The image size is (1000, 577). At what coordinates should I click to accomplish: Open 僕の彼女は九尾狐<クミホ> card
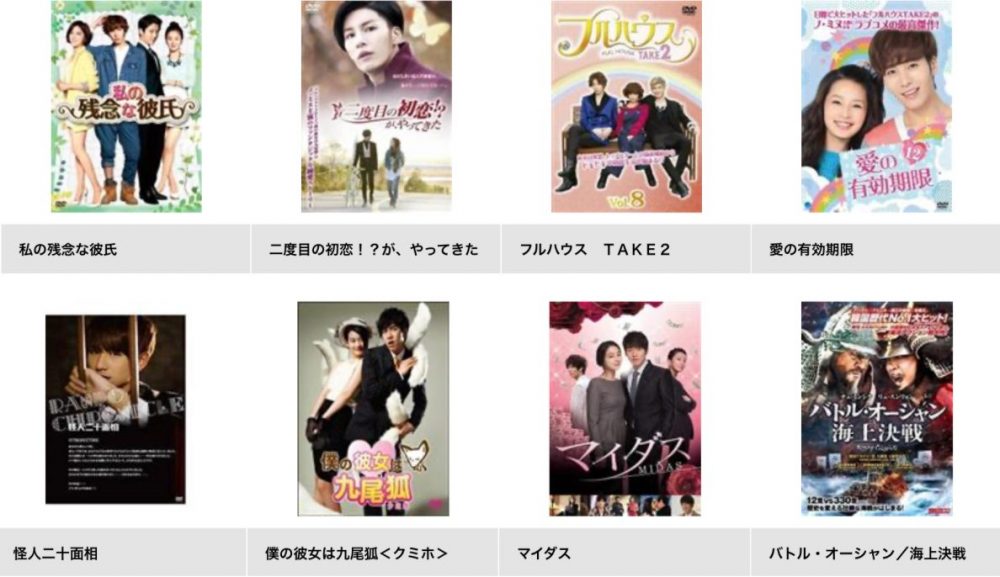(373, 408)
